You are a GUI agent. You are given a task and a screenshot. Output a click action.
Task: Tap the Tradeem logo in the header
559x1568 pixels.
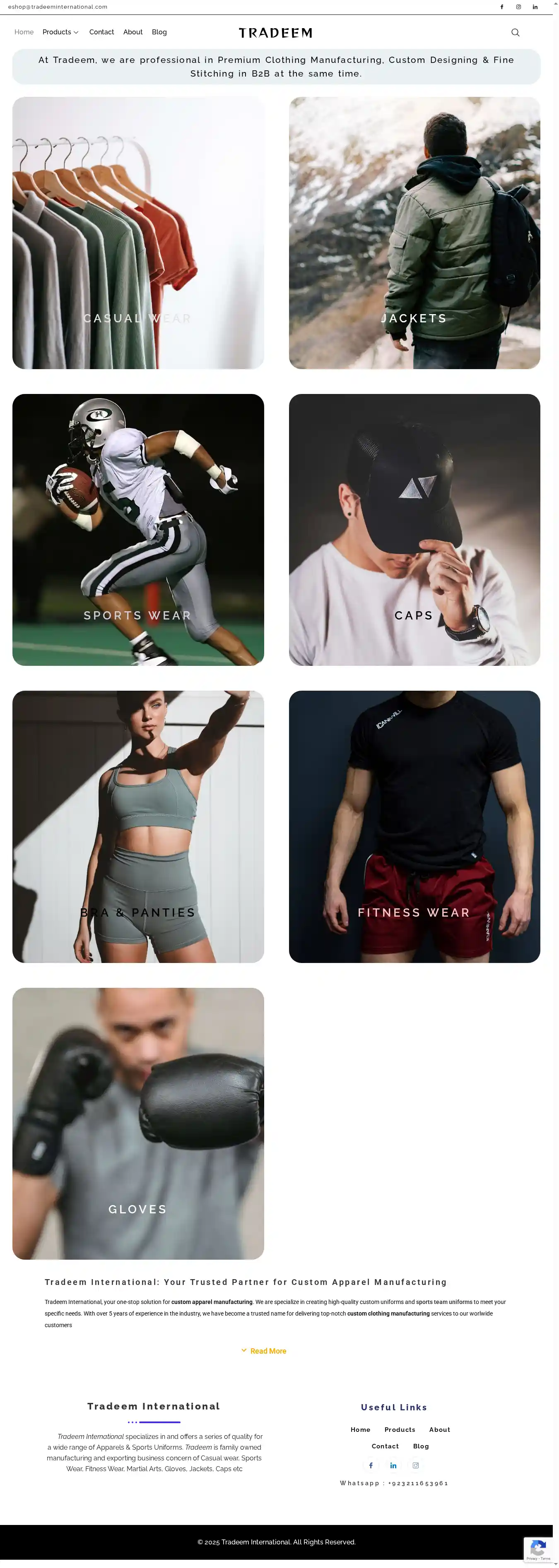click(x=275, y=33)
